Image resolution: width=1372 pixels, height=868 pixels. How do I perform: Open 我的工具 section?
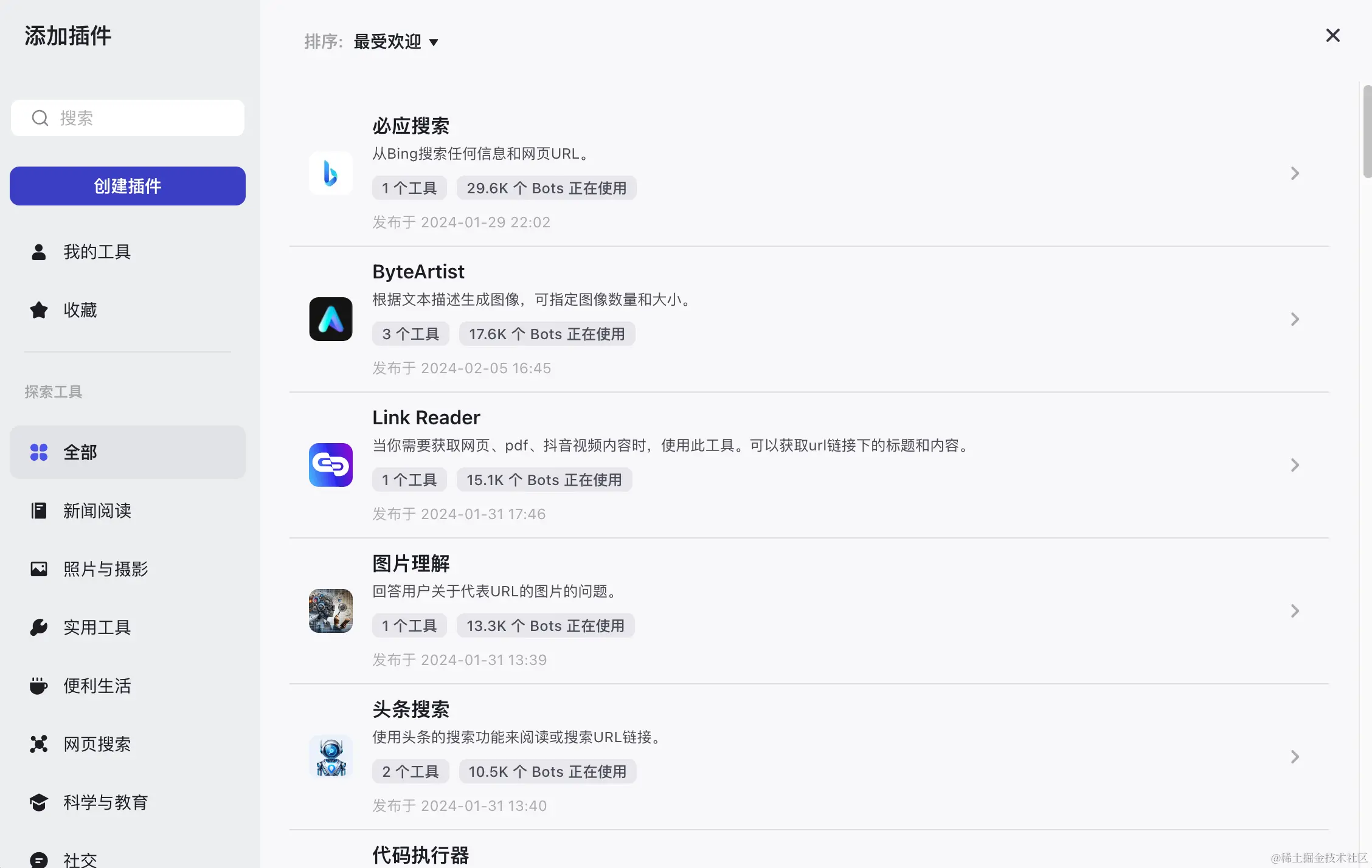click(97, 252)
